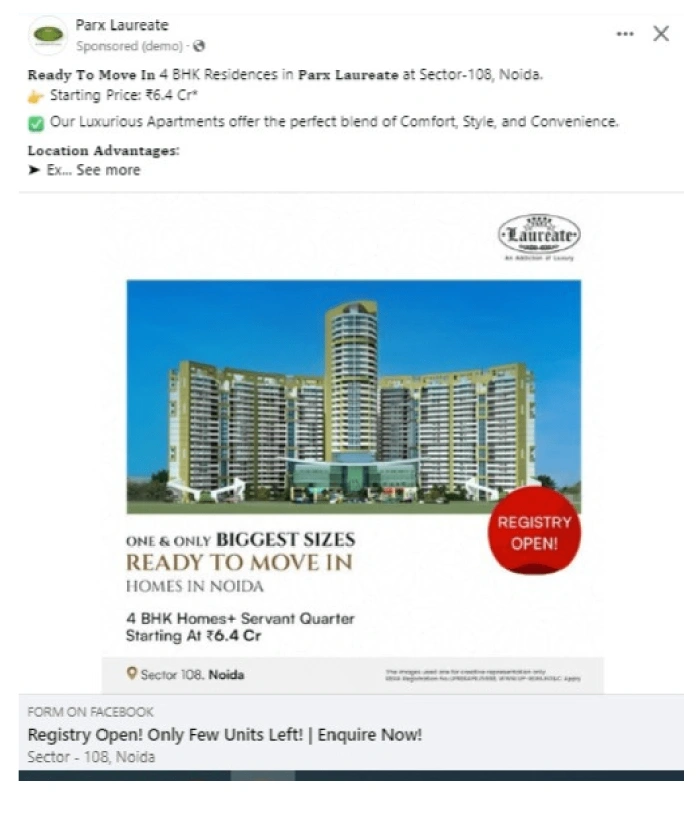Viewport: 700px width, 816px height.
Task: Open the post's three-dot options menu
Action: 625,34
